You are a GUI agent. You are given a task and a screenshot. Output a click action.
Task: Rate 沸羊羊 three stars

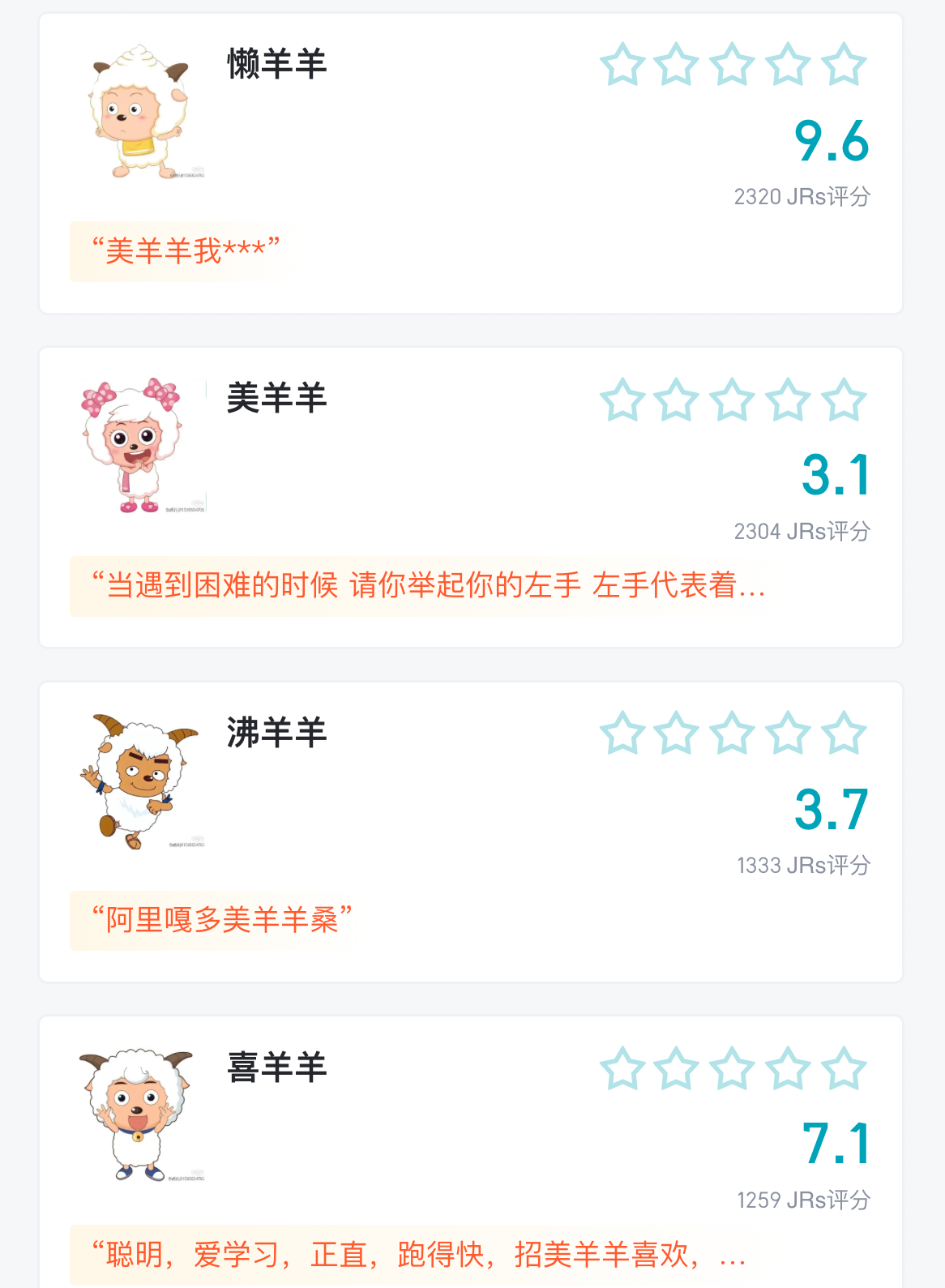pyautogui.click(x=733, y=734)
